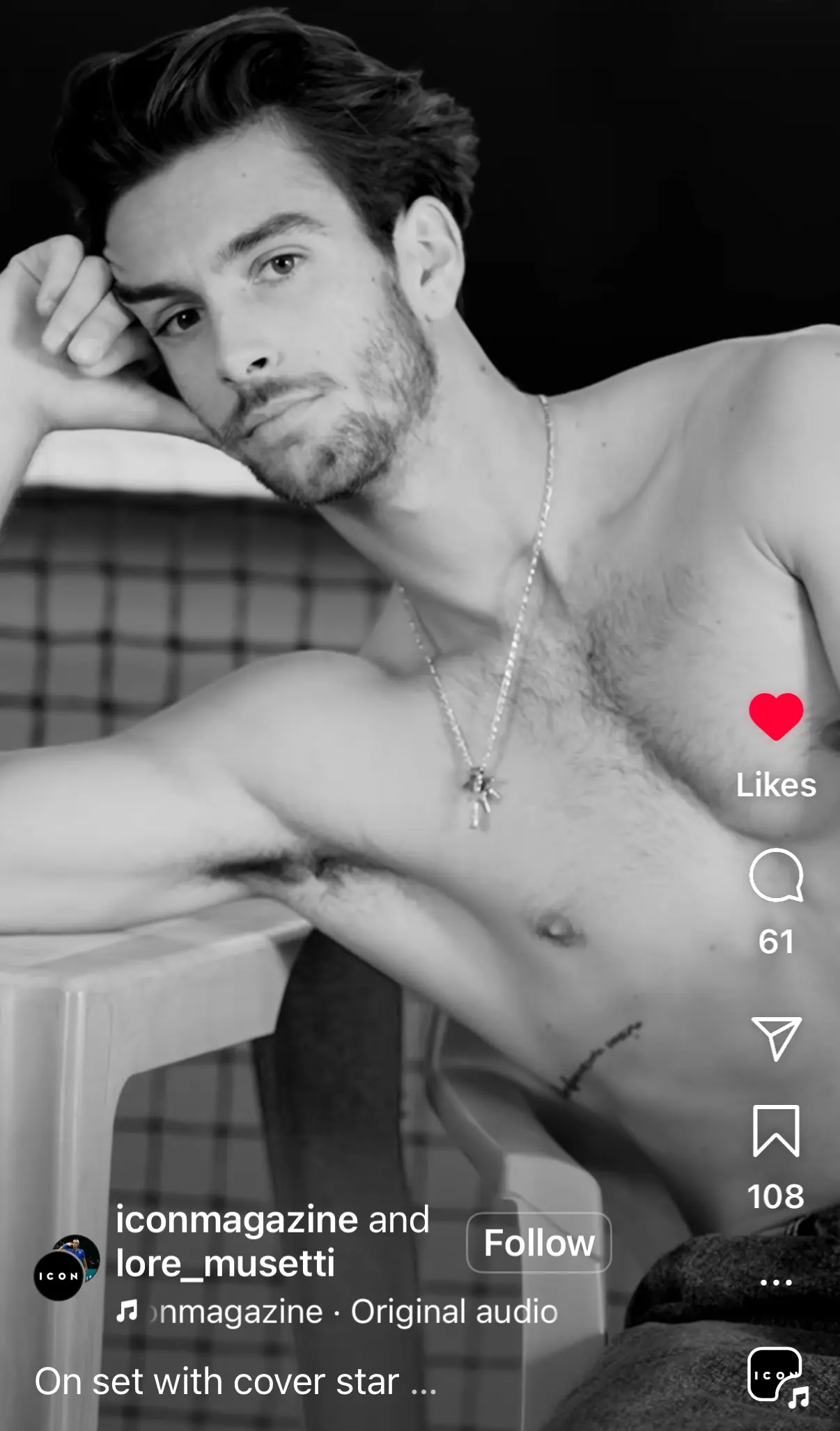Follow iconmagazine and lore_musetti

point(539,1243)
